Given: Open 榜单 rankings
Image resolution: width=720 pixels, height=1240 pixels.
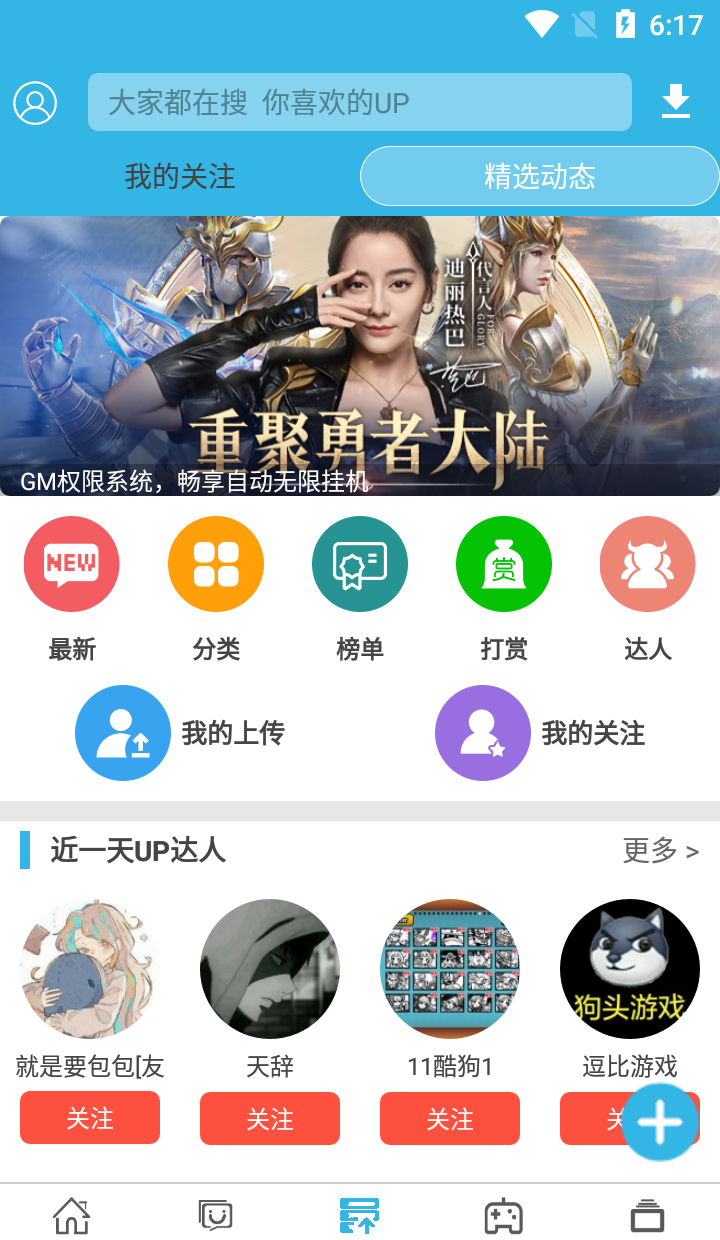Looking at the screenshot, I should tap(360, 565).
